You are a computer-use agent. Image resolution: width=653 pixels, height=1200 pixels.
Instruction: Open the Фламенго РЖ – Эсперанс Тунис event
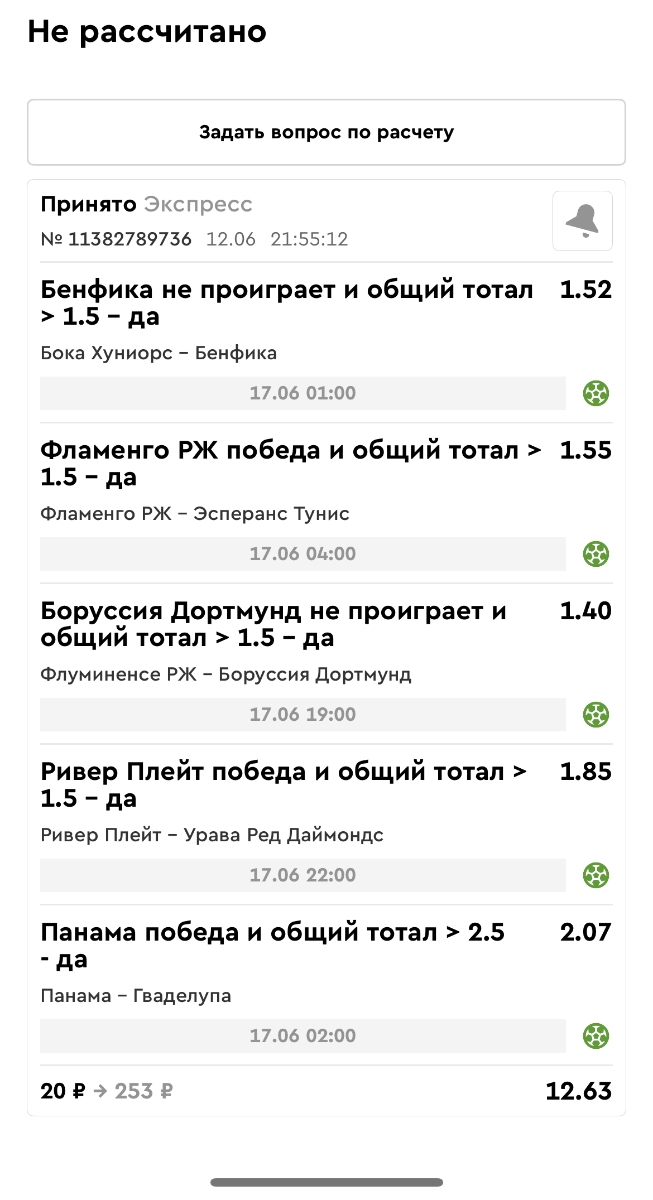point(195,514)
